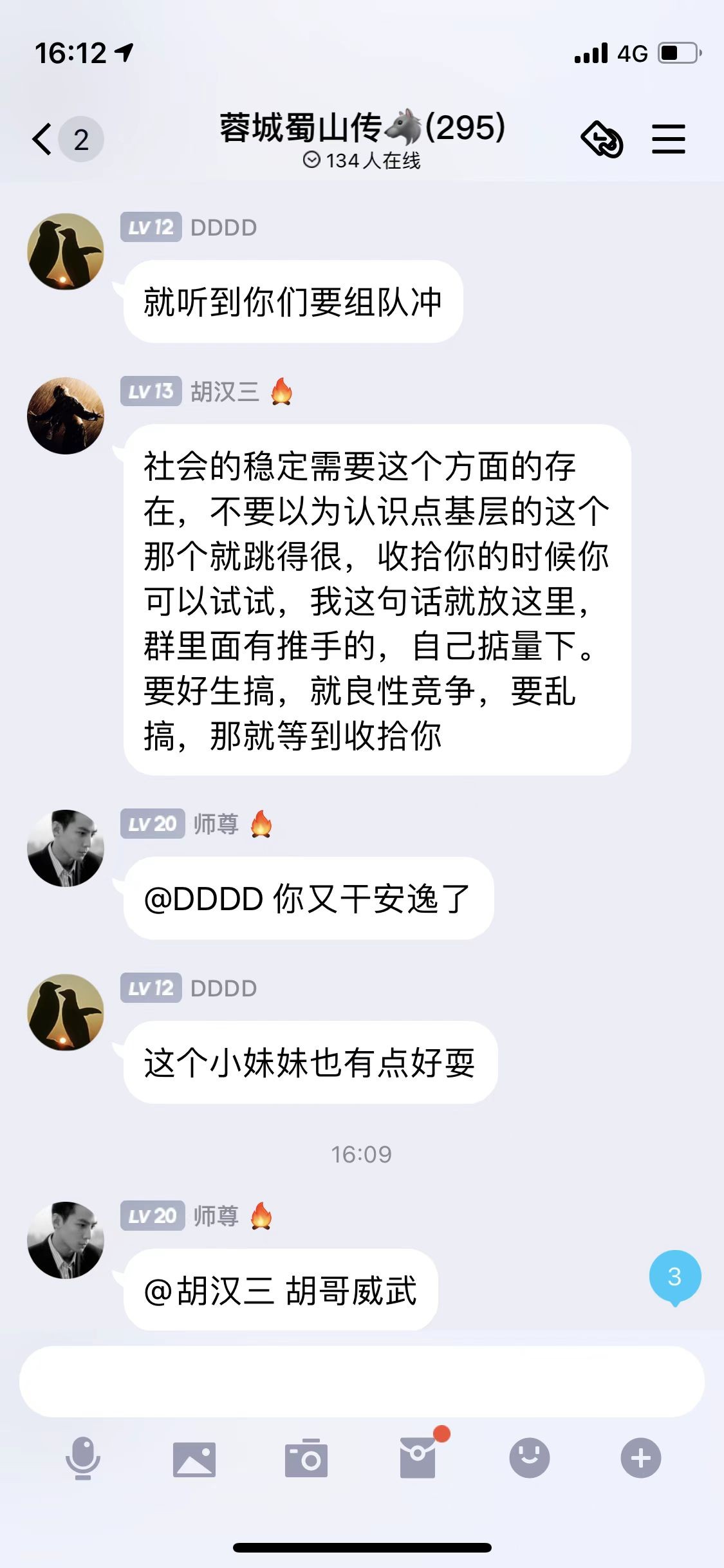
Task: Open DDDD's avatar beside 就听到你们要组队冲
Action: 66,252
